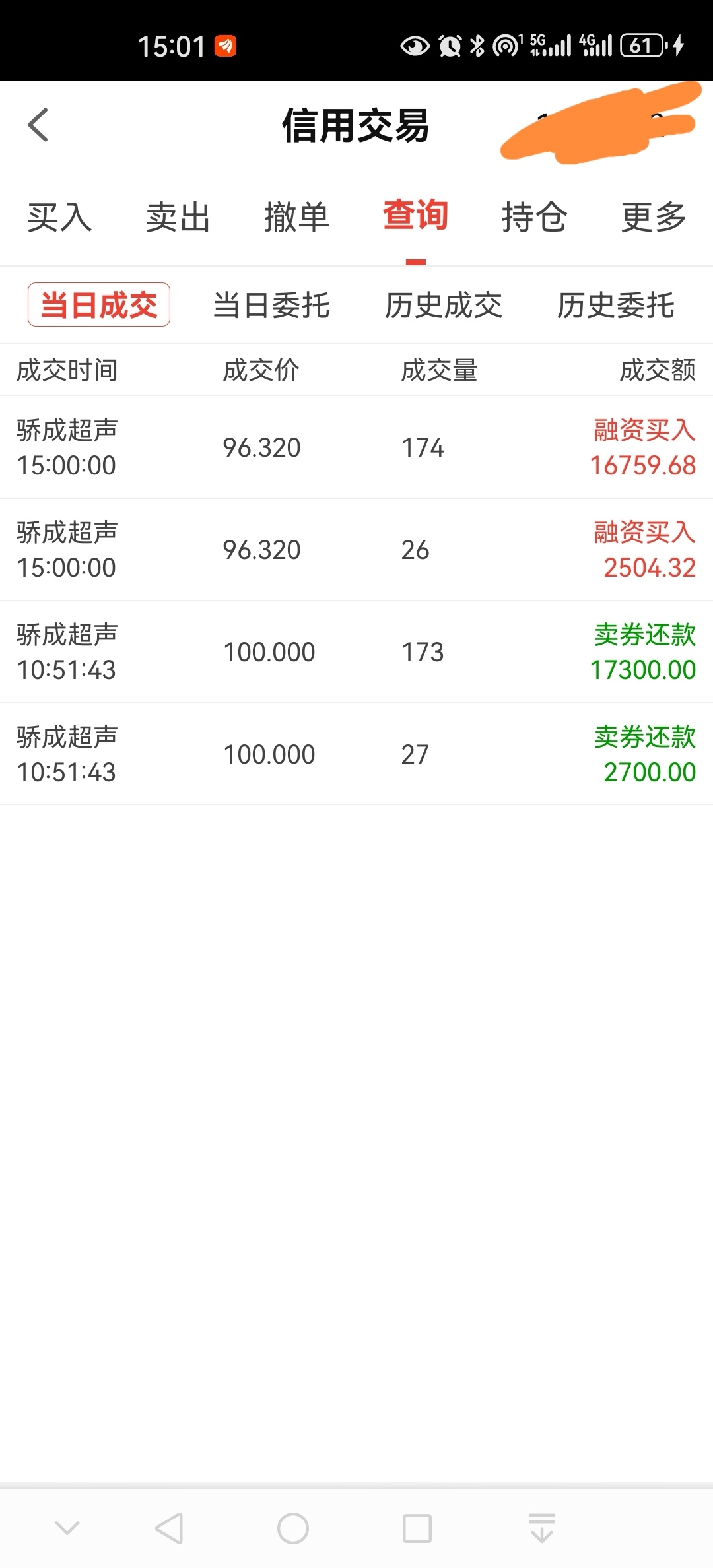This screenshot has height=1568, width=713.
Task: Select the 查询 tab
Action: click(x=415, y=216)
